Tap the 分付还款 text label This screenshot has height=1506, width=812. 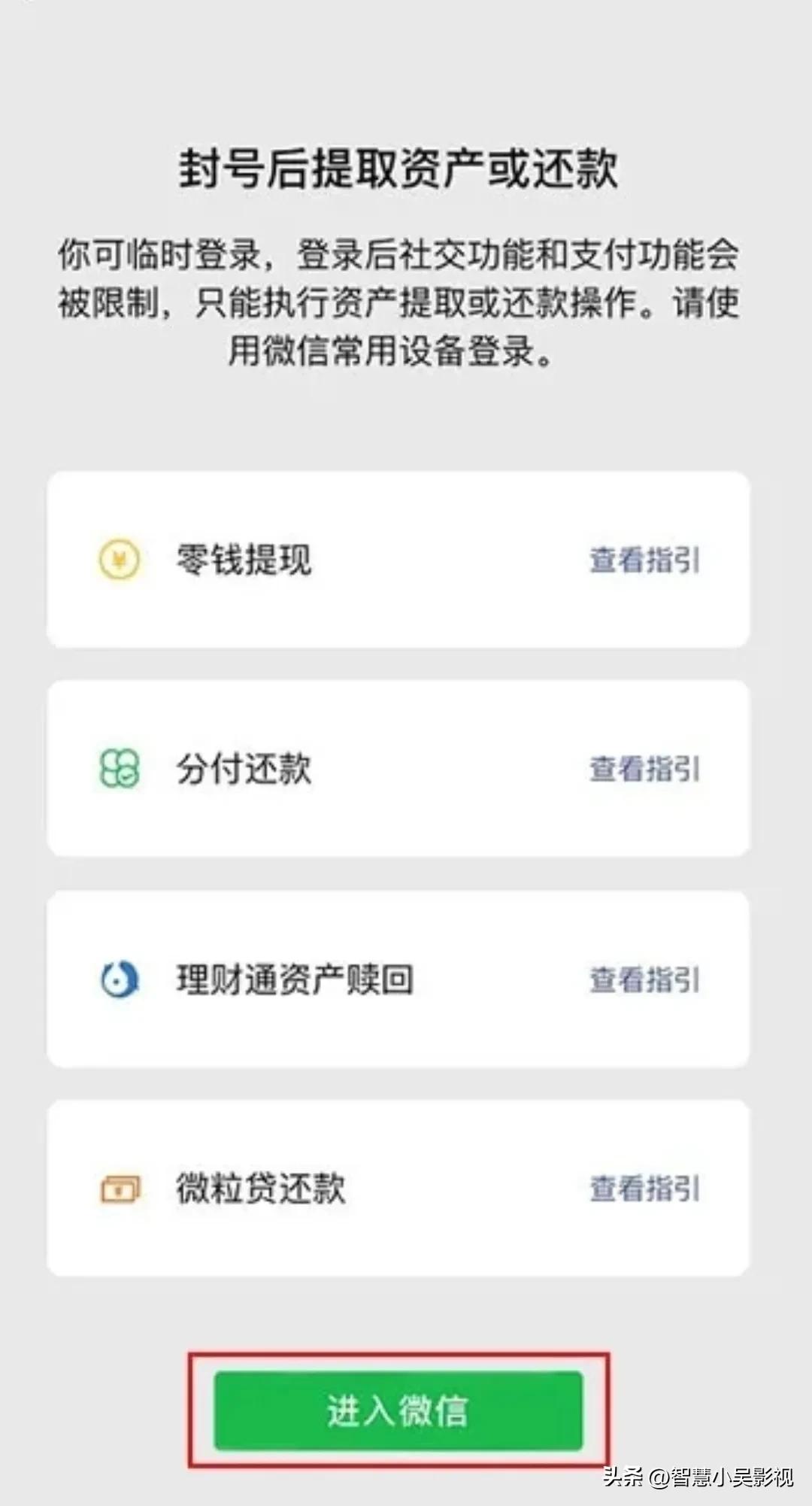pos(241,770)
